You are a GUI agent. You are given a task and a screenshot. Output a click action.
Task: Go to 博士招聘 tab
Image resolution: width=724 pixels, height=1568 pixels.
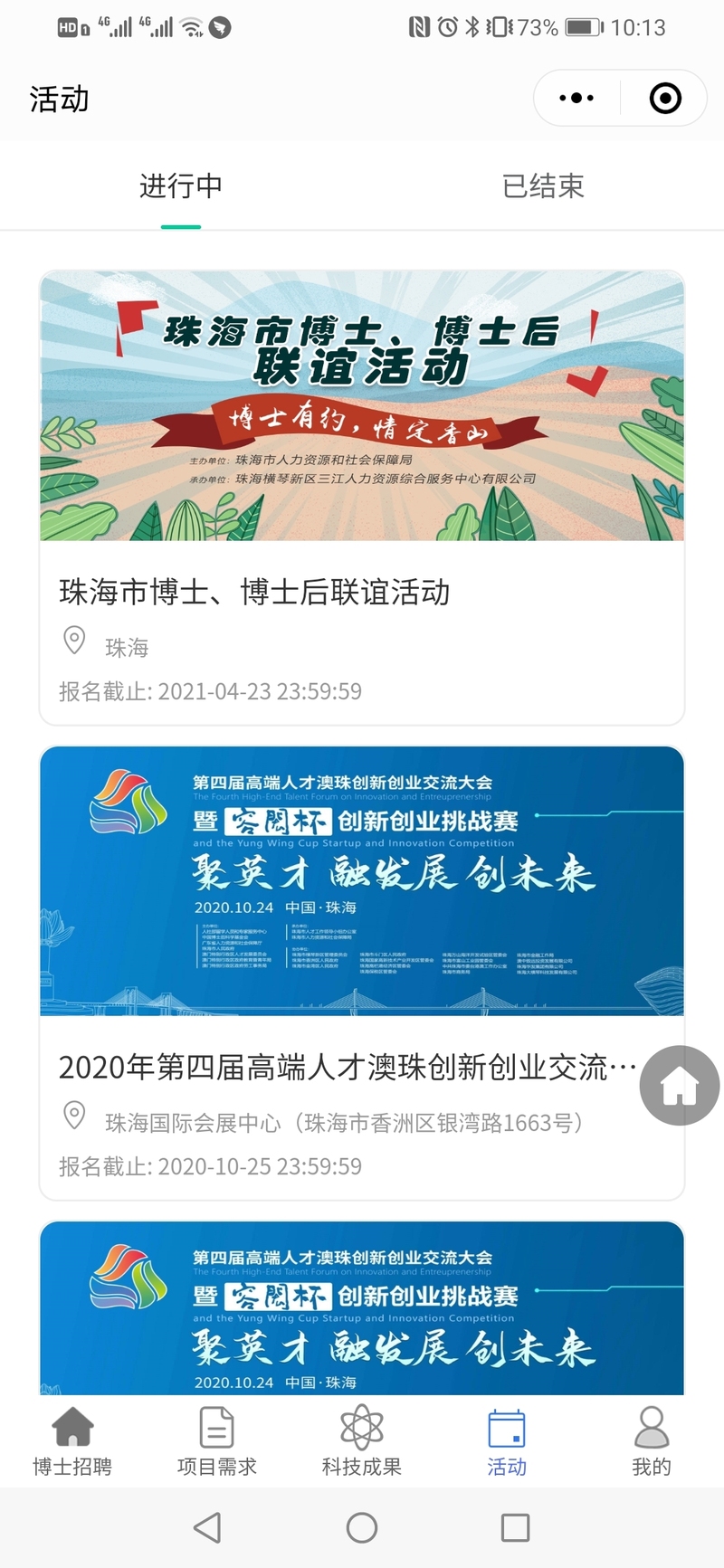72,1442
